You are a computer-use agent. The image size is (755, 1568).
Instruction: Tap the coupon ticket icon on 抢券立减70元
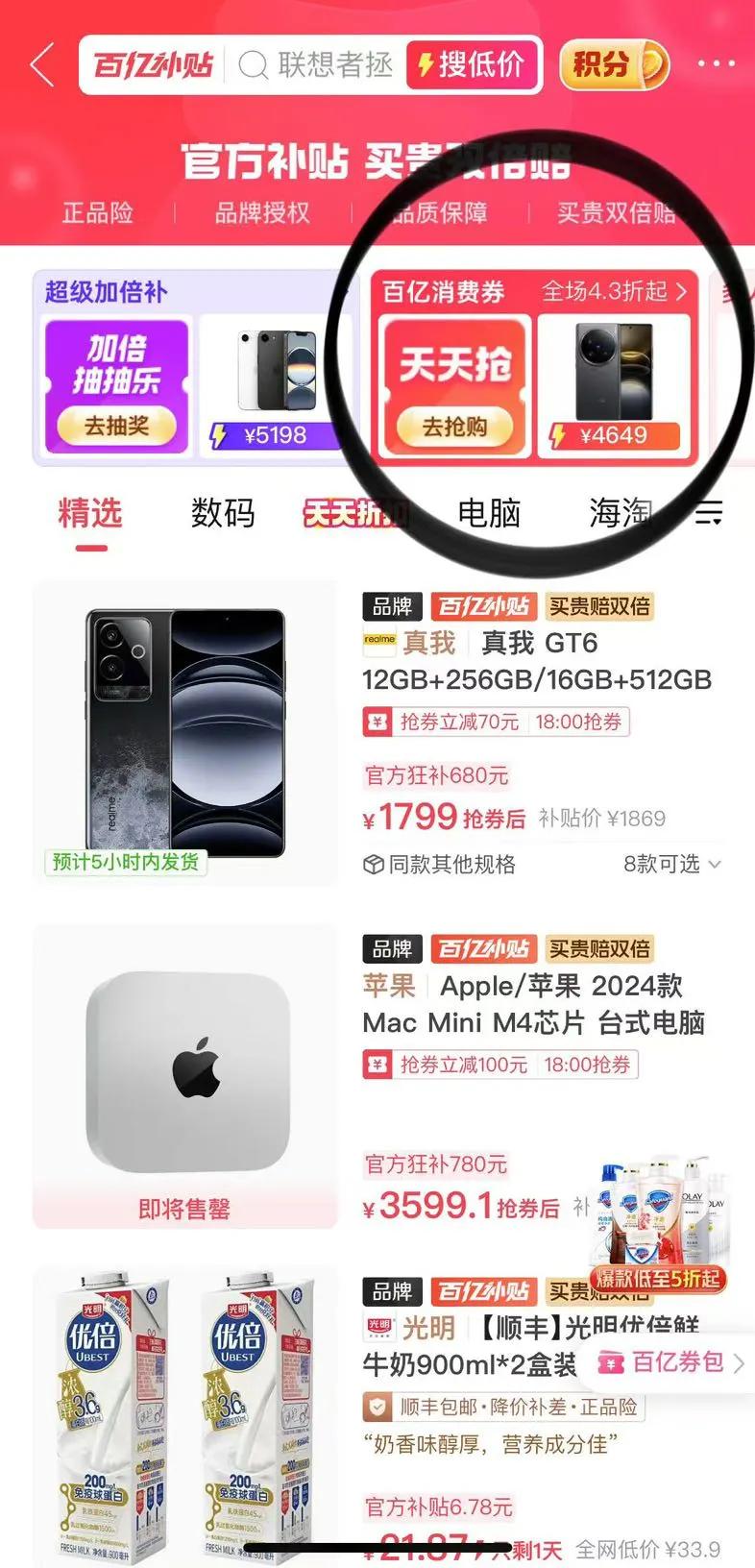click(377, 723)
